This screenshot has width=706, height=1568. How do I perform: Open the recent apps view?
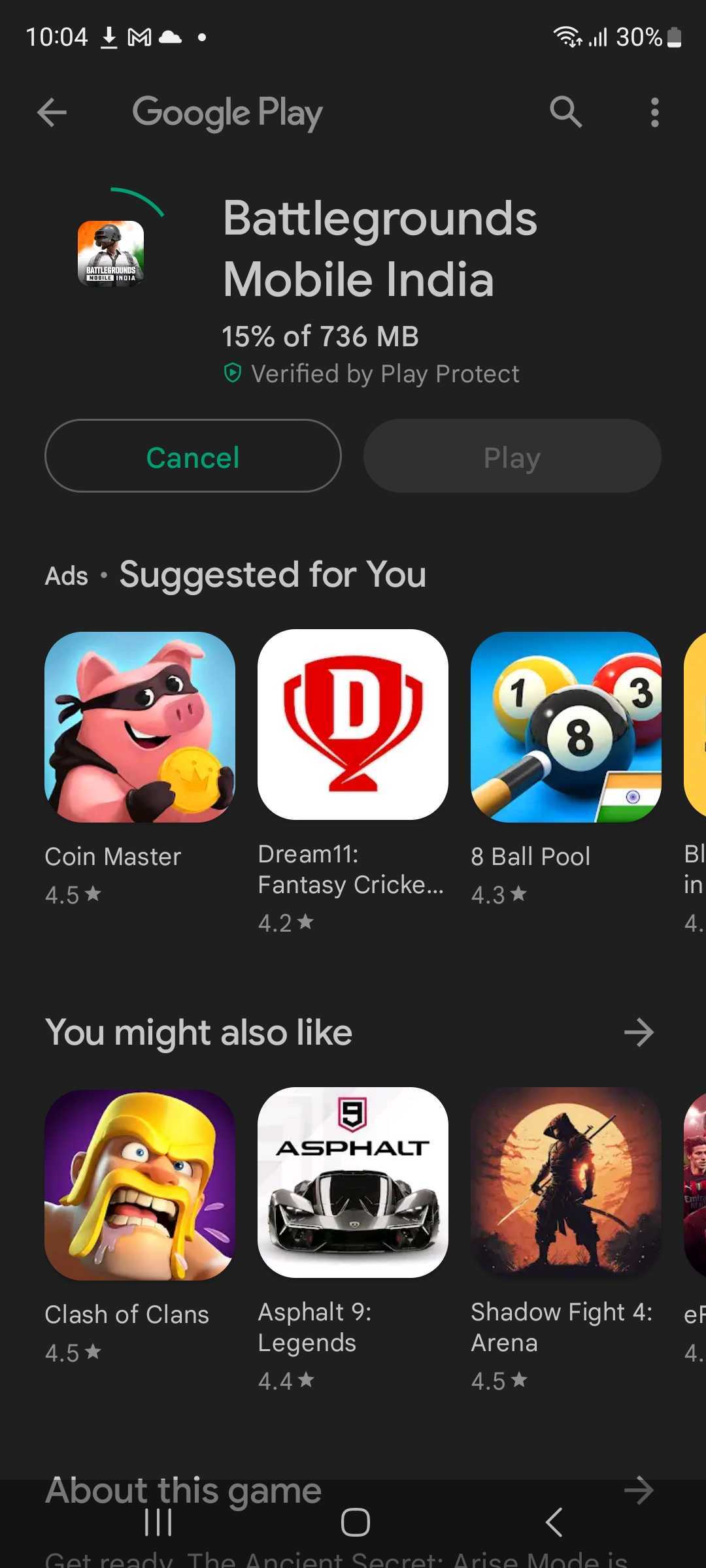click(x=158, y=1522)
